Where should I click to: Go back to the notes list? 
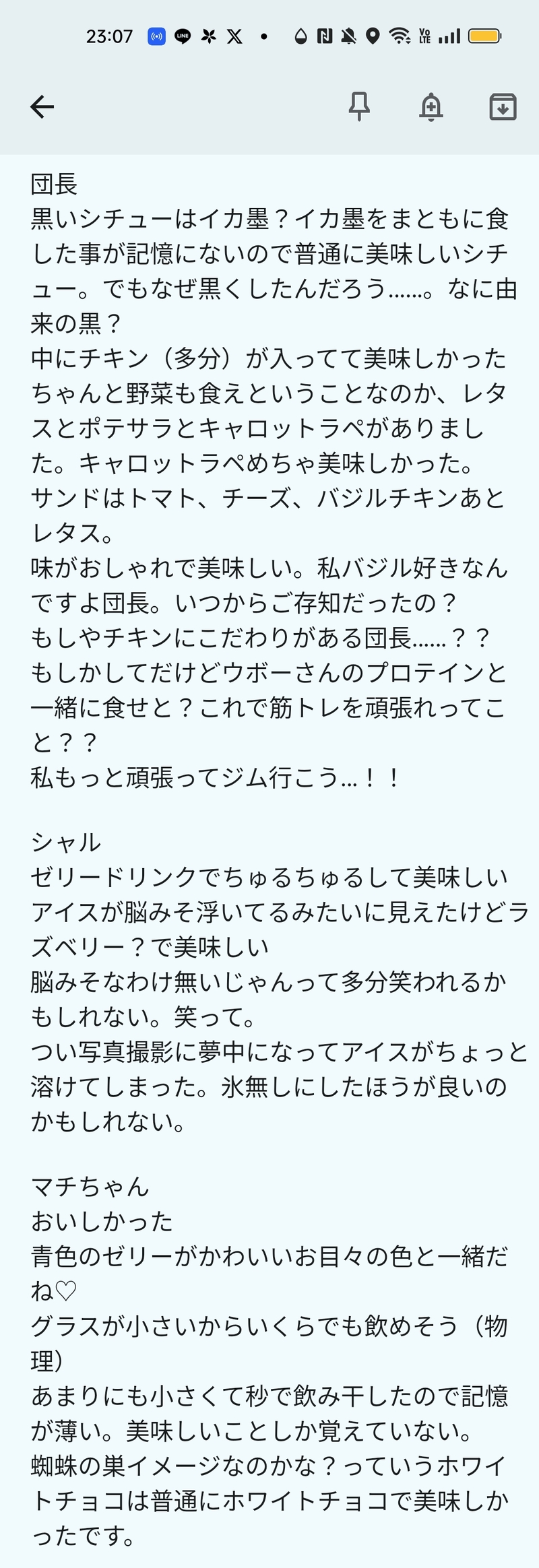point(42,106)
